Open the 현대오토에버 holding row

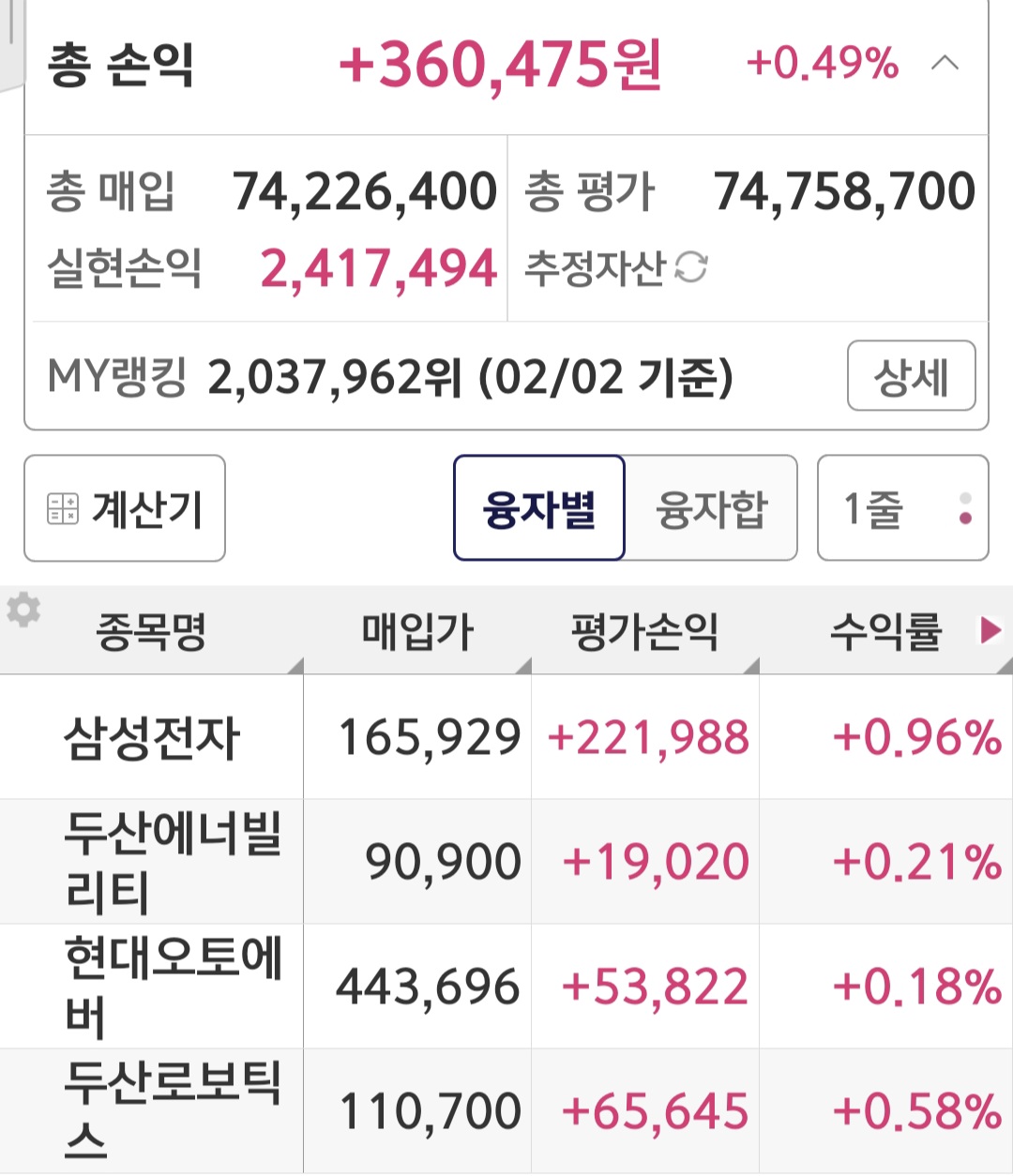tap(506, 987)
